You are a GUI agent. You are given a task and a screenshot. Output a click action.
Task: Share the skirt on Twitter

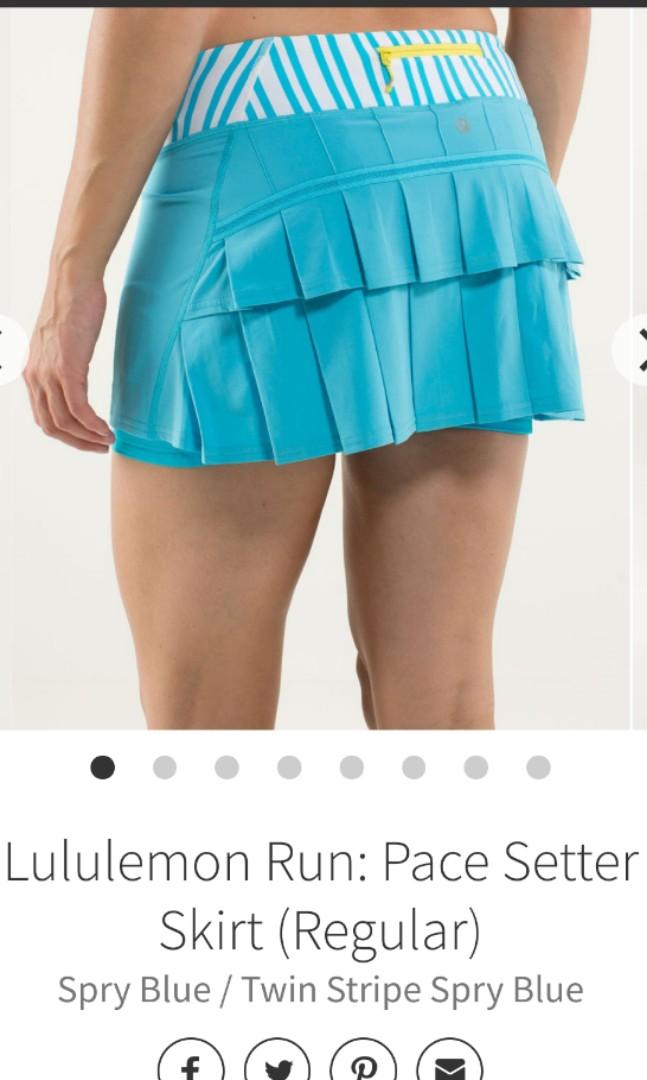[x=277, y=1060]
